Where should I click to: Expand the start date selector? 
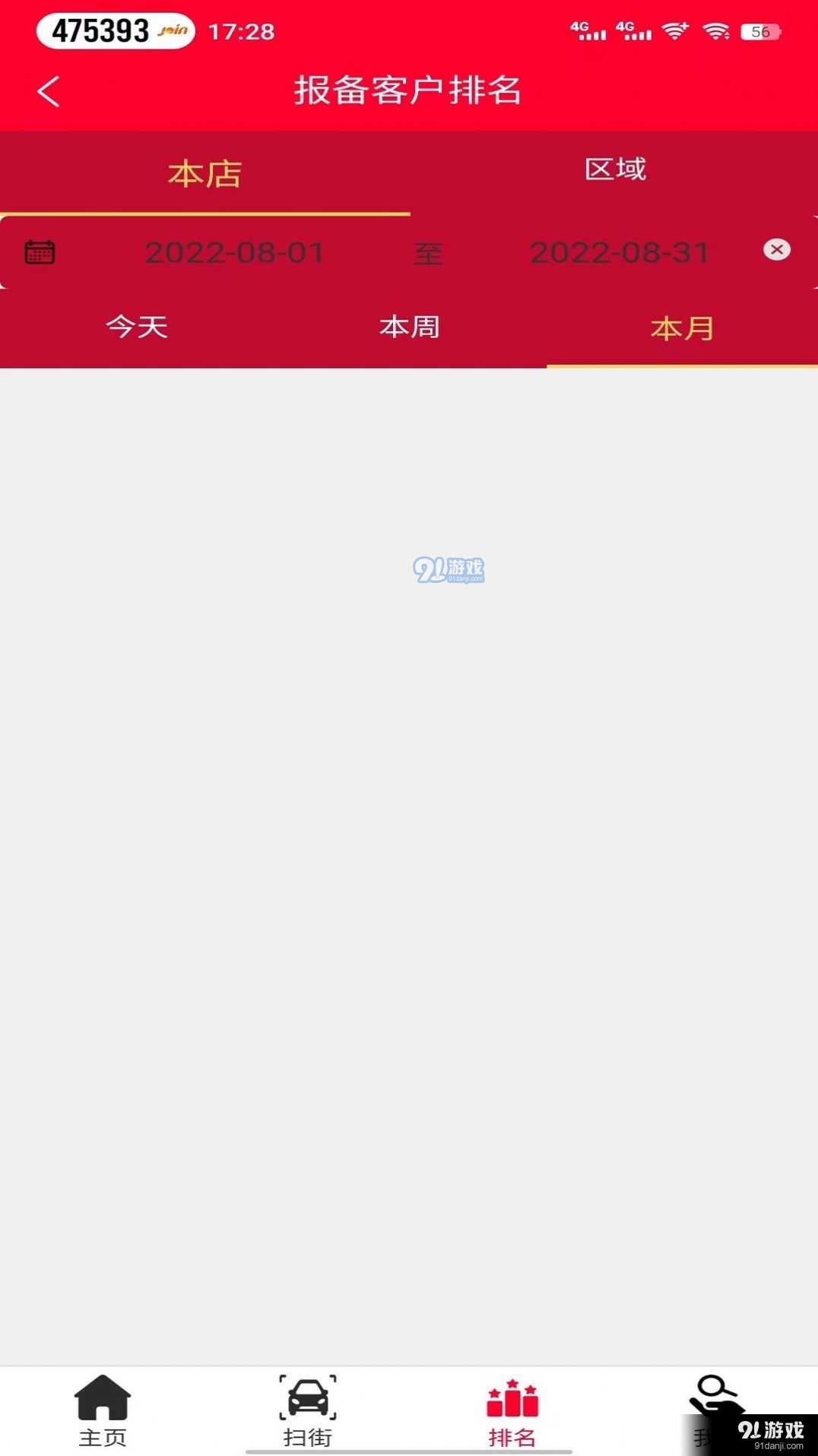[234, 252]
